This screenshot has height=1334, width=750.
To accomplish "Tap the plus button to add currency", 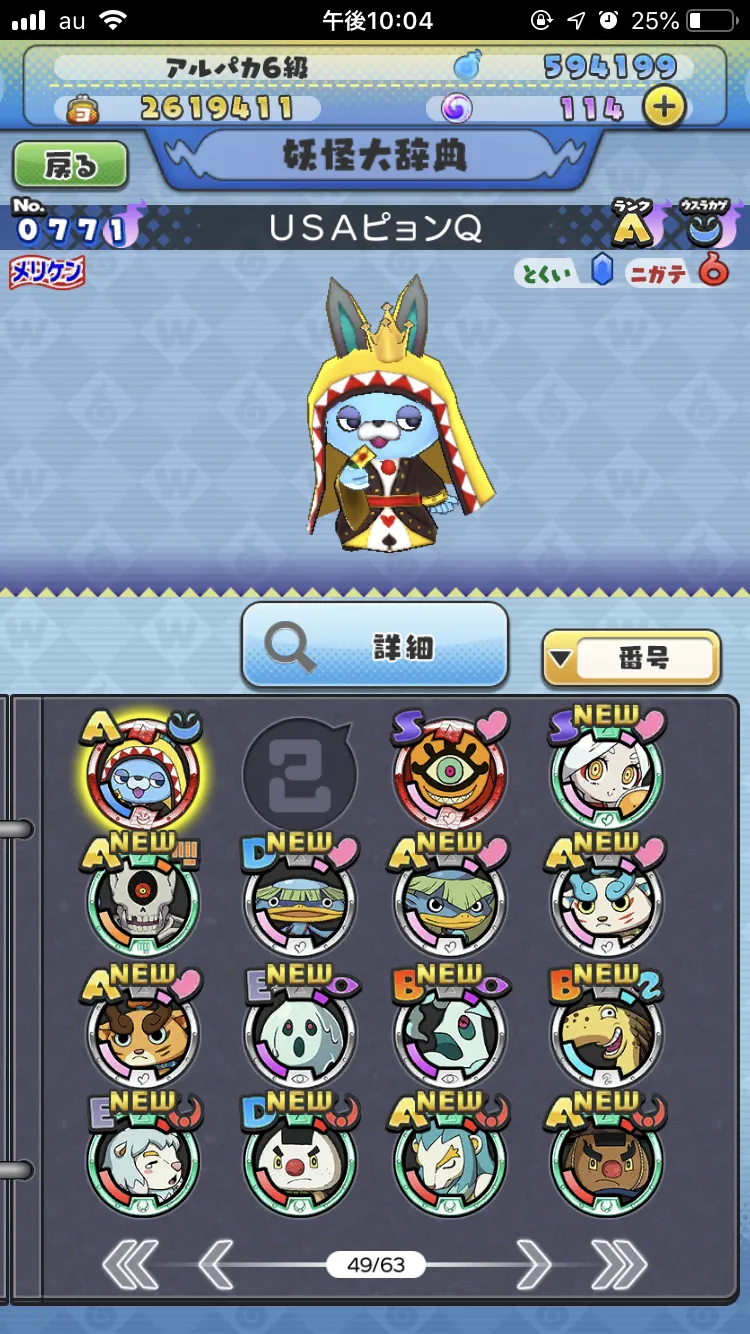I will [x=664, y=107].
